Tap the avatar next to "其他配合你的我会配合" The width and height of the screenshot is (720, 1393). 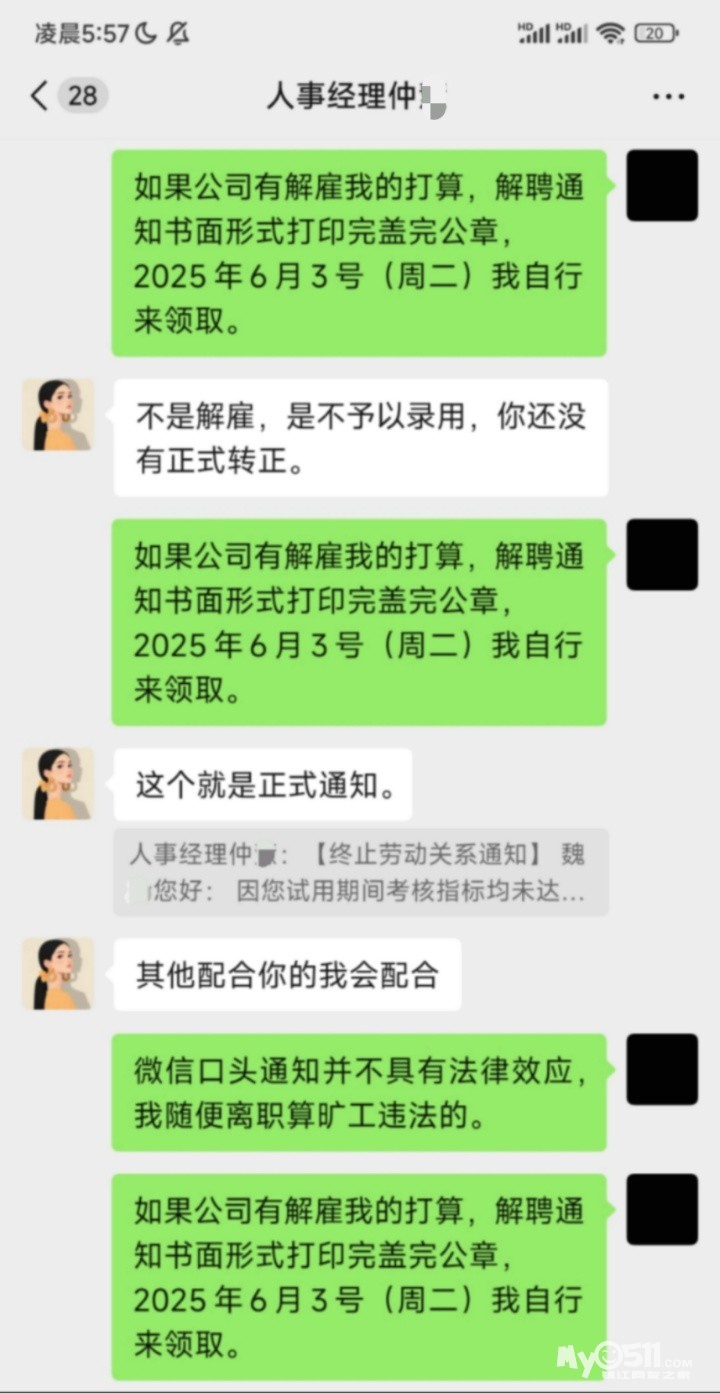pos(58,974)
